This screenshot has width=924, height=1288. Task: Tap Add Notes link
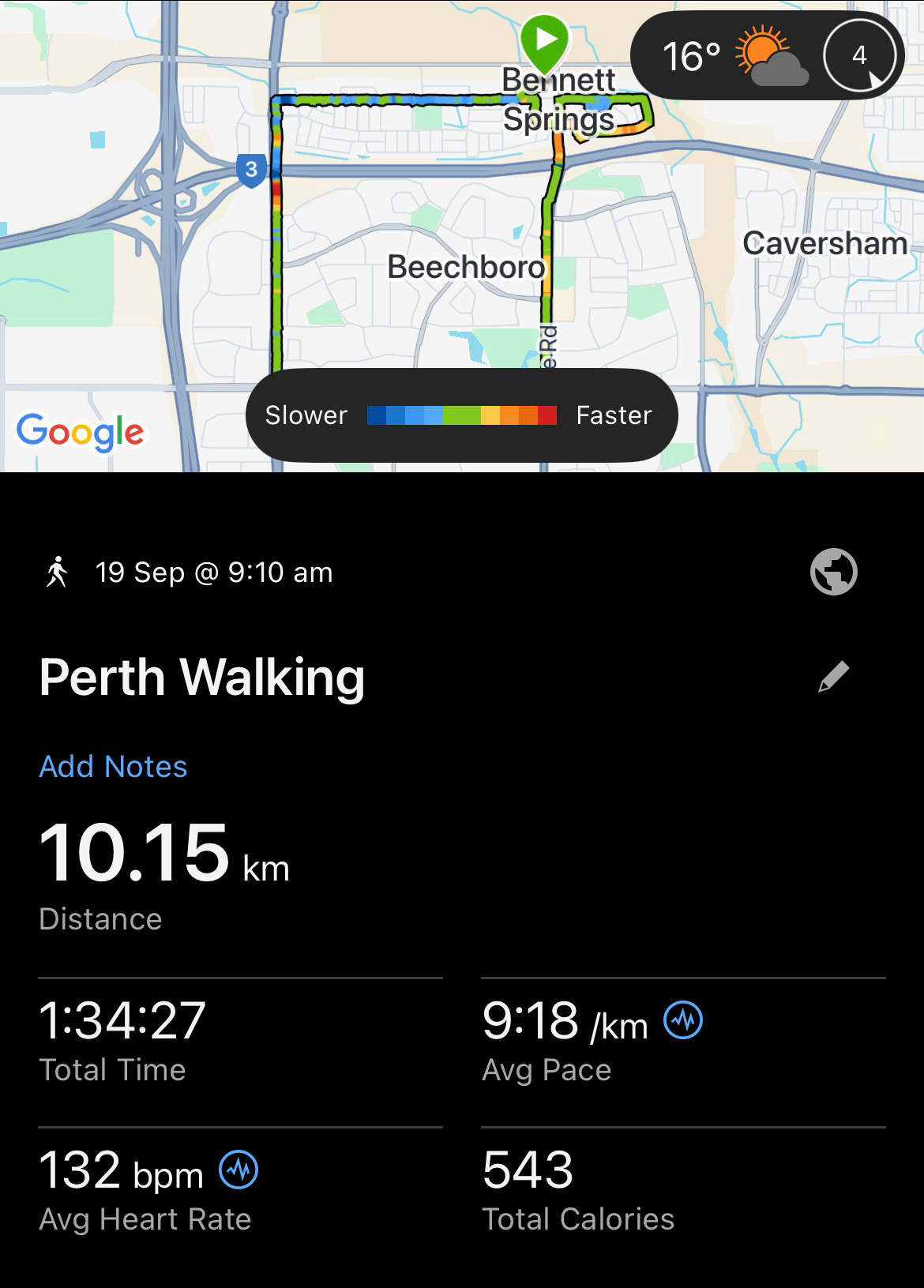(x=113, y=766)
